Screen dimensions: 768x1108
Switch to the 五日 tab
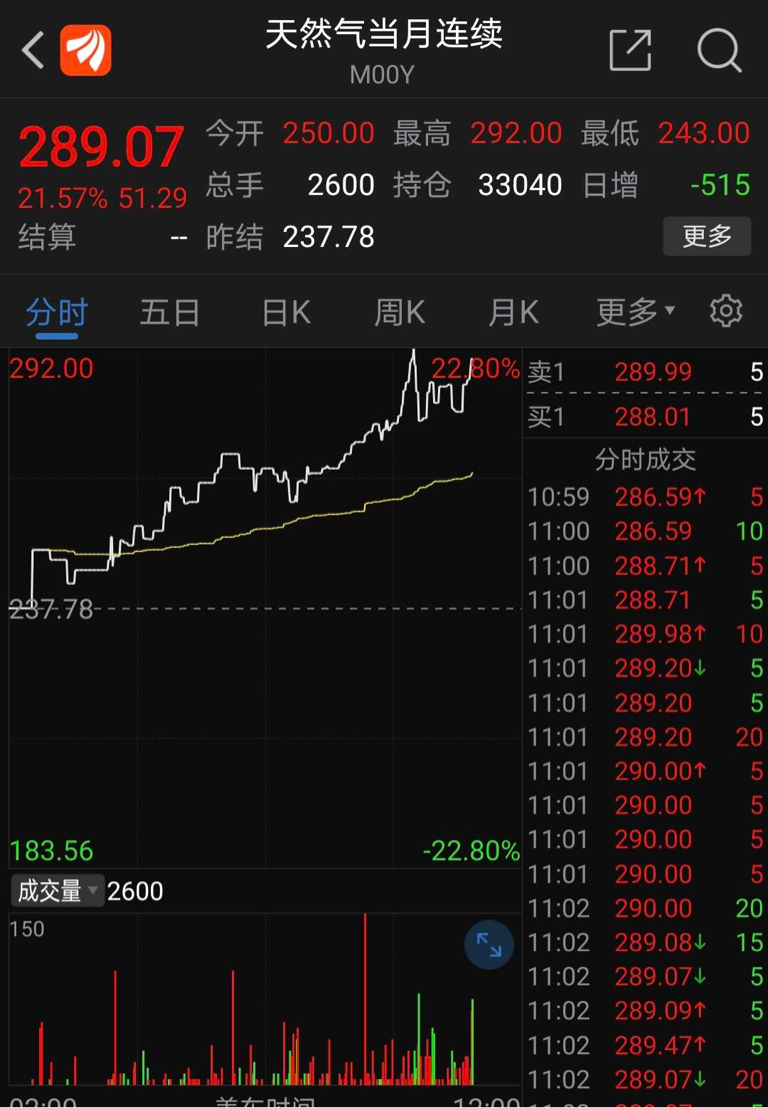tap(170, 311)
